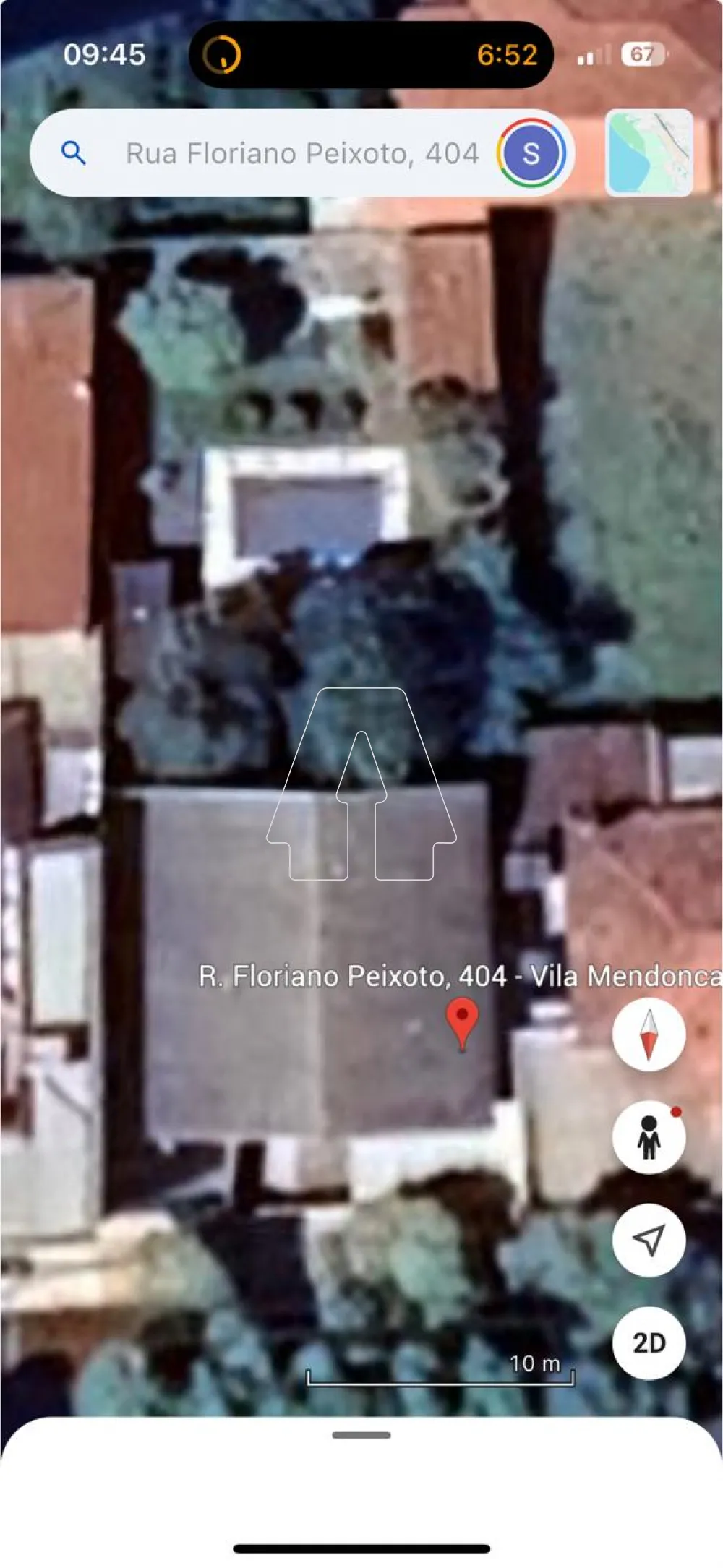Select the red pin at R. Floriano Peixoto, 404
This screenshot has height=1568, width=723.
click(x=462, y=1021)
